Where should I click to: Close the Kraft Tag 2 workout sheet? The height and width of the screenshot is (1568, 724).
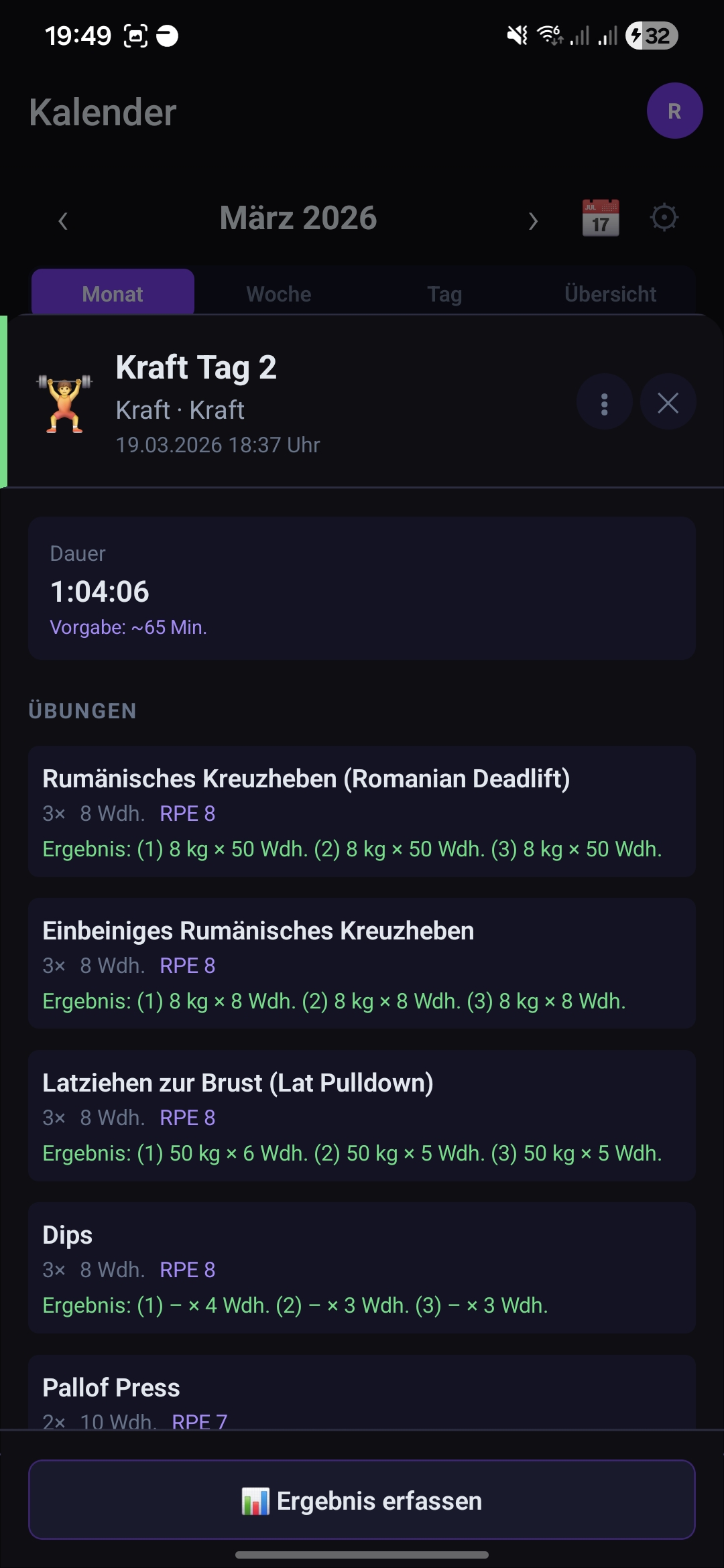[x=668, y=403]
